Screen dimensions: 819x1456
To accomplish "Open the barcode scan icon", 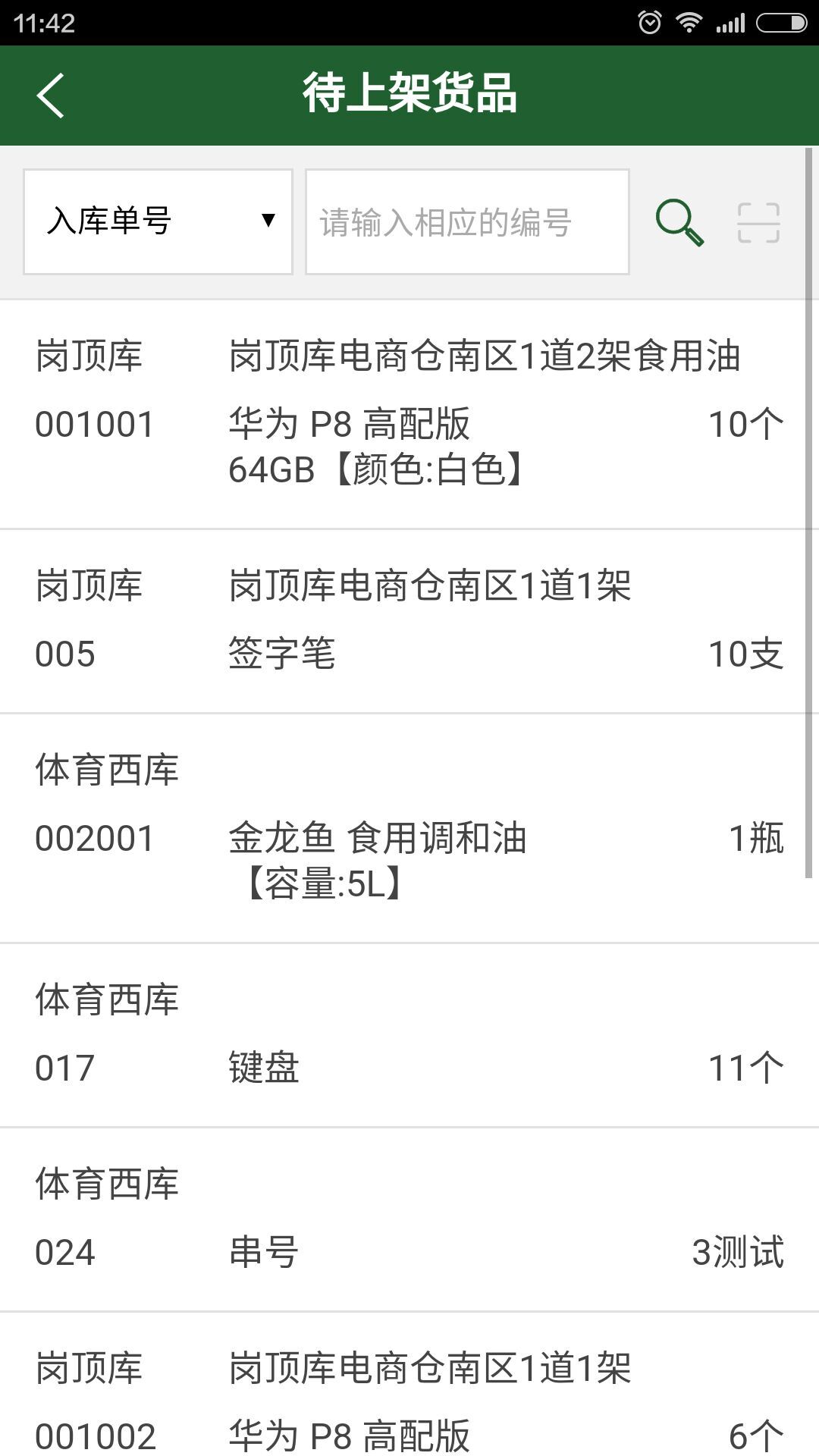I will tap(758, 222).
